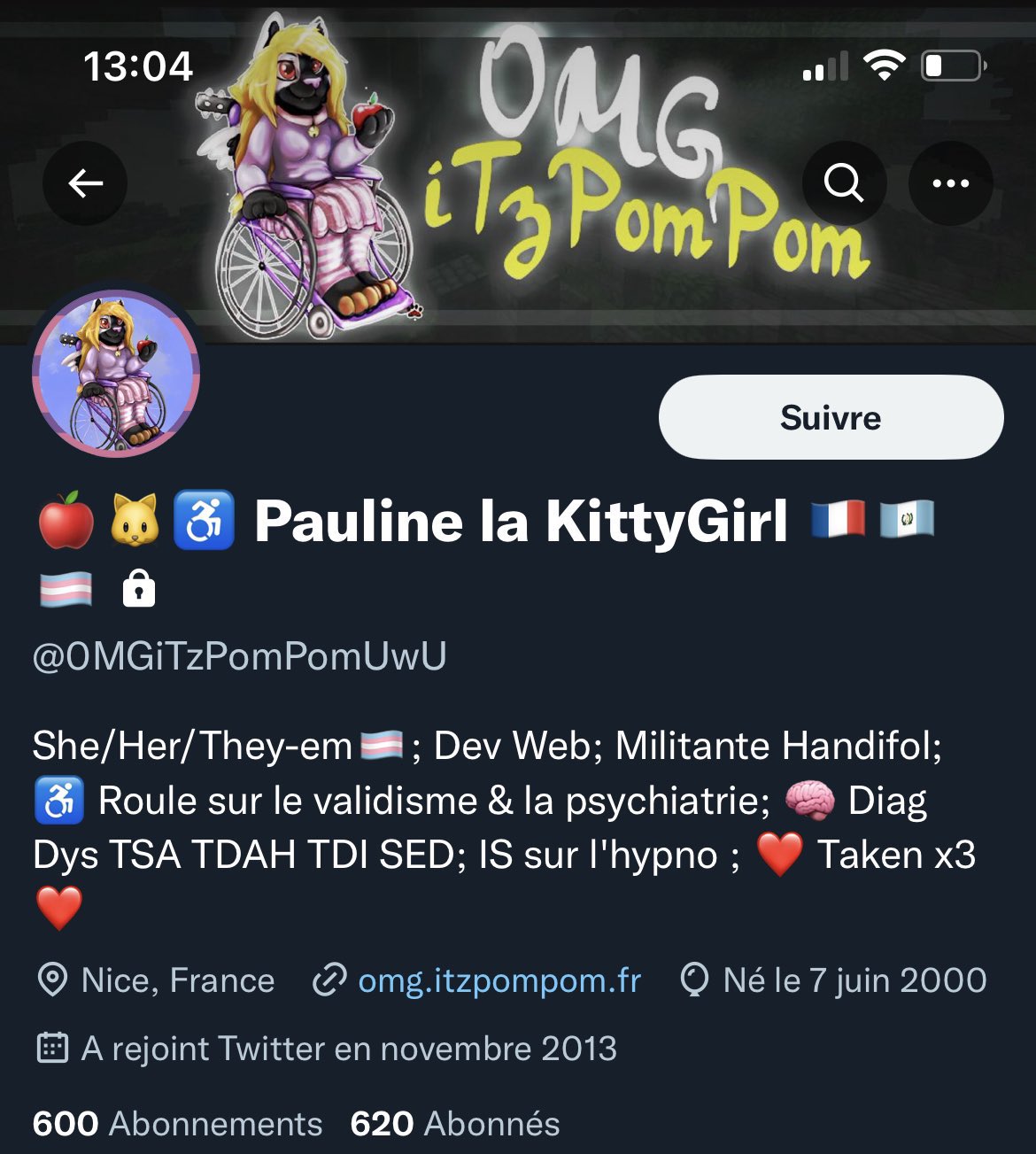The height and width of the screenshot is (1154, 1036).
Task: Go back using the arrow button
Action: pos(85,183)
